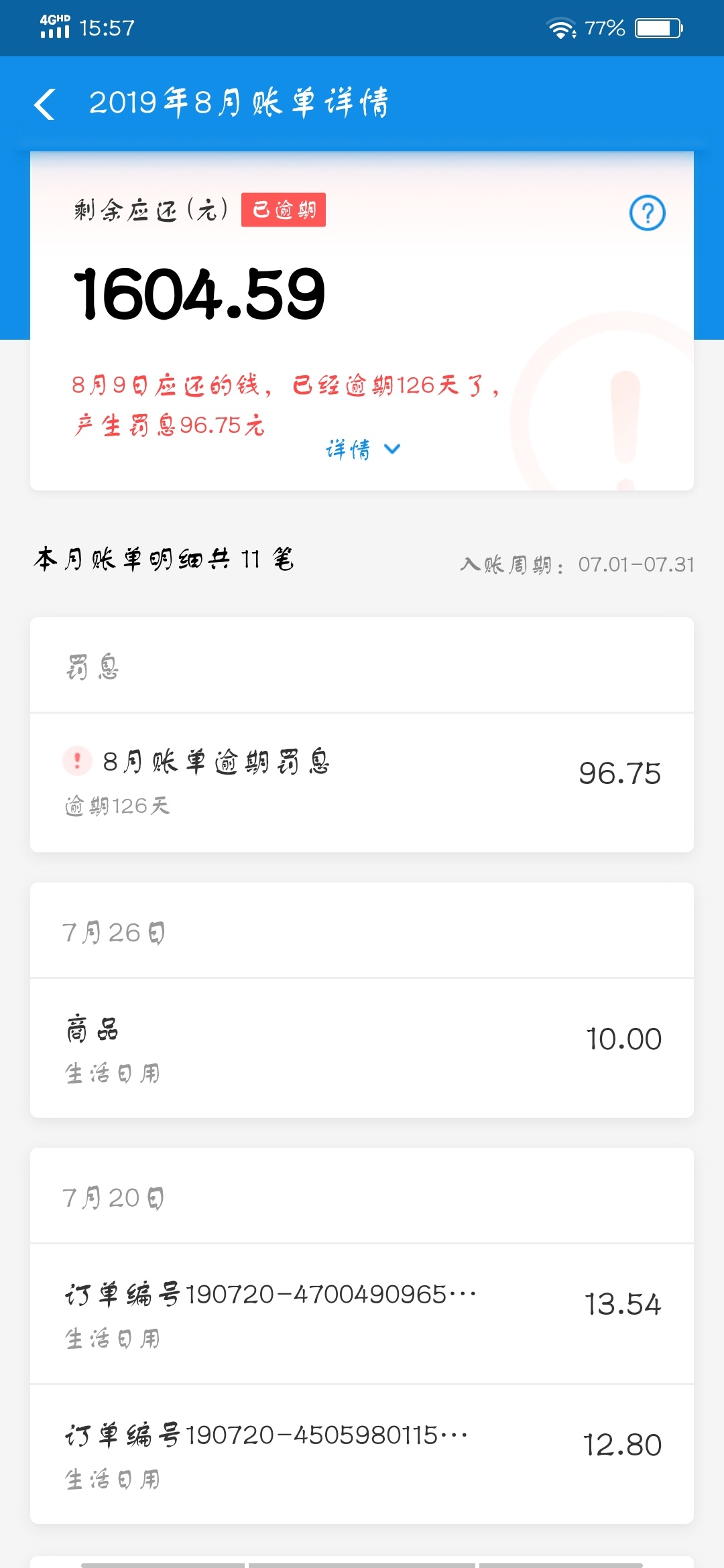Open the 8月账单逾期罚息 entry
The image size is (724, 1568).
(x=362, y=783)
